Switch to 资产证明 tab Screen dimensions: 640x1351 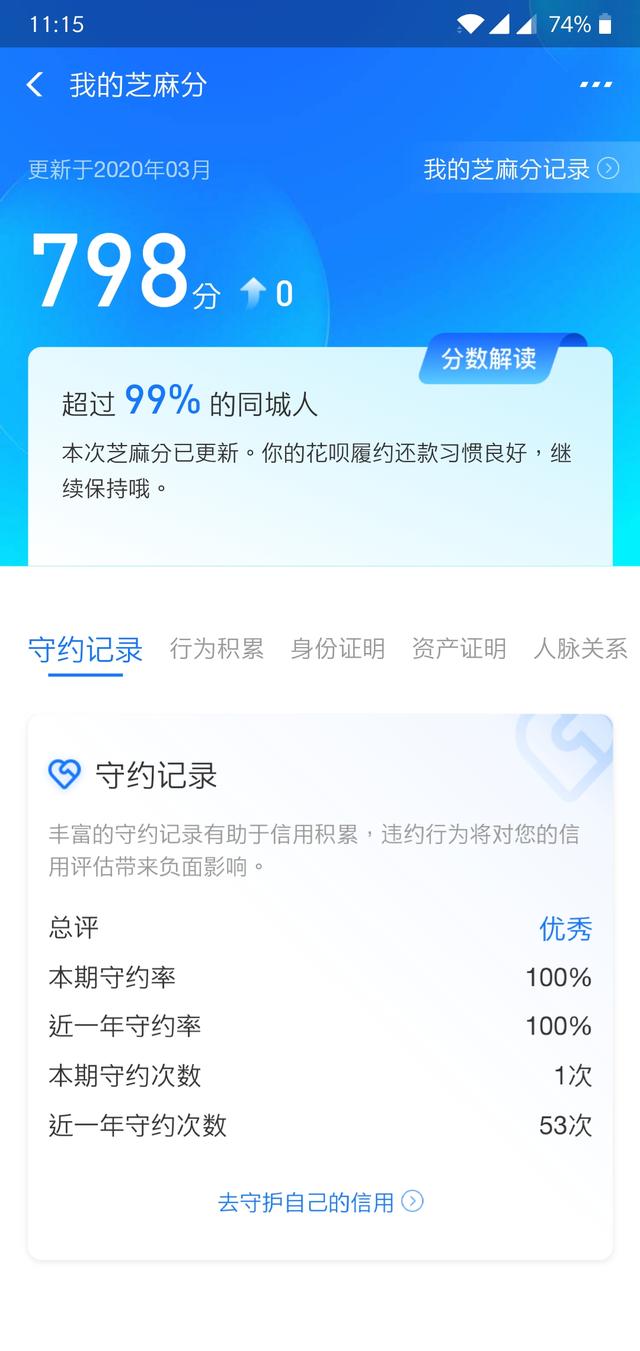pos(459,649)
